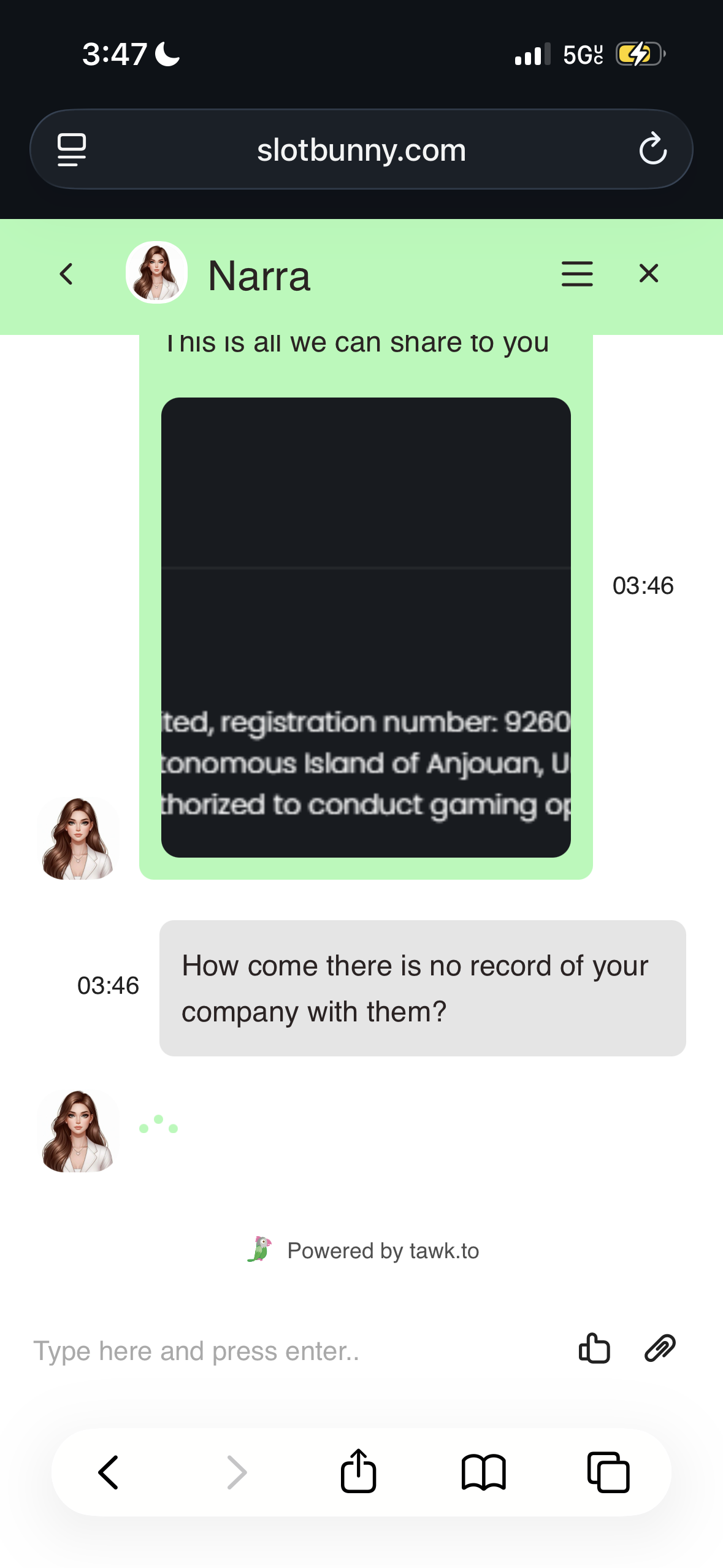Viewport: 723px width, 1568px height.
Task: Close the Narra chat window
Action: click(x=648, y=274)
